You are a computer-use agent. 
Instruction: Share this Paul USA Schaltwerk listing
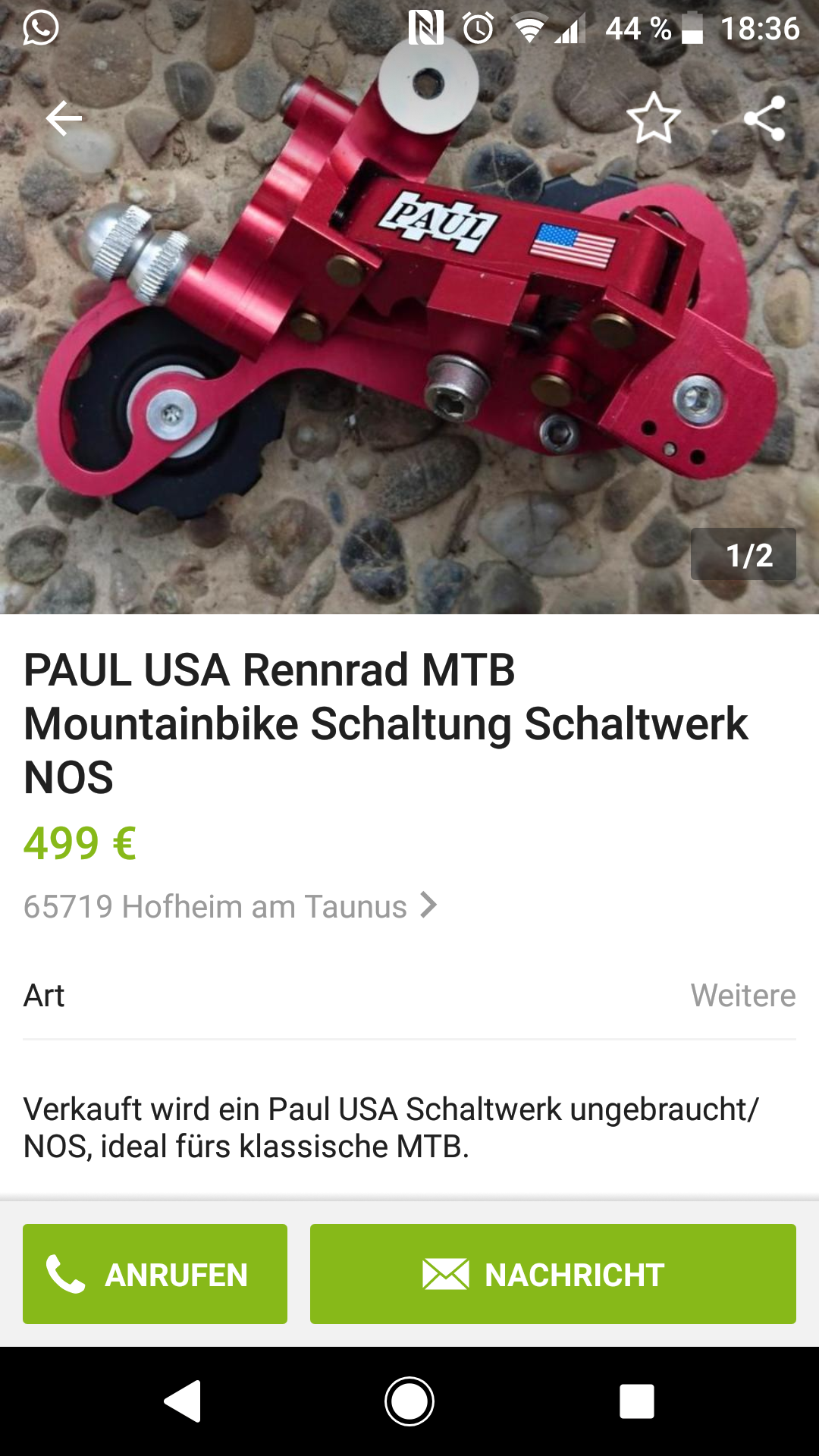764,118
